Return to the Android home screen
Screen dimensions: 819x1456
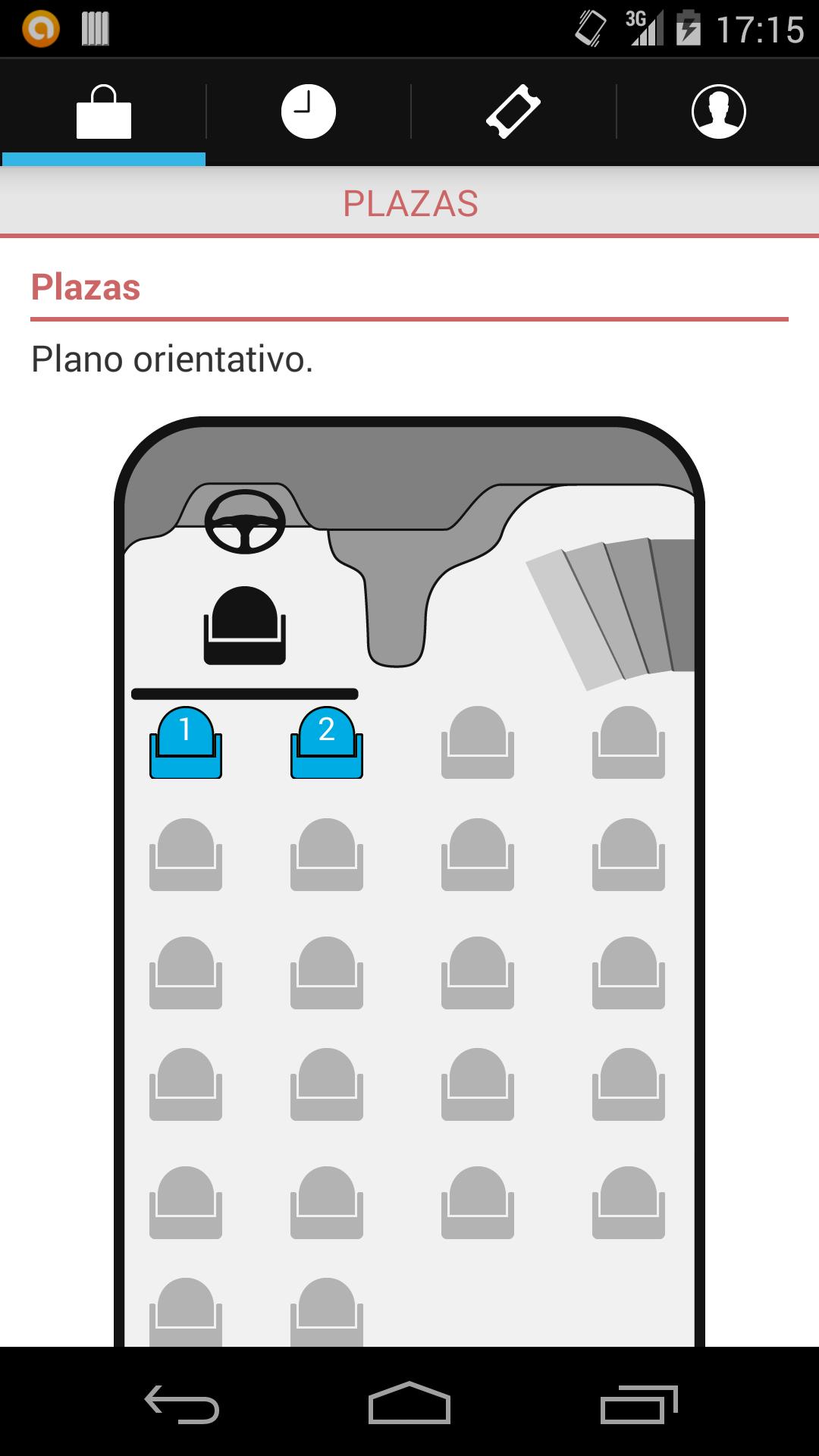(x=409, y=1404)
